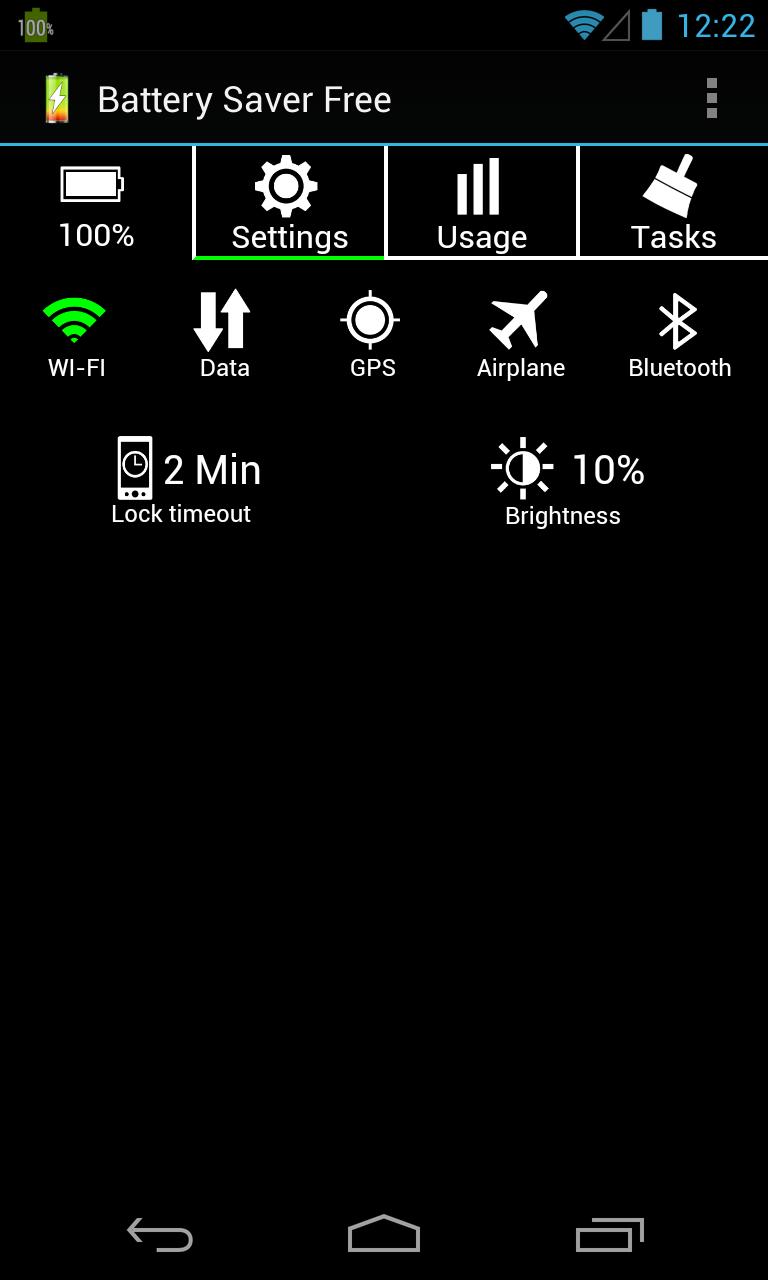
Task: Open the 10% brightness setting
Action: (563, 480)
